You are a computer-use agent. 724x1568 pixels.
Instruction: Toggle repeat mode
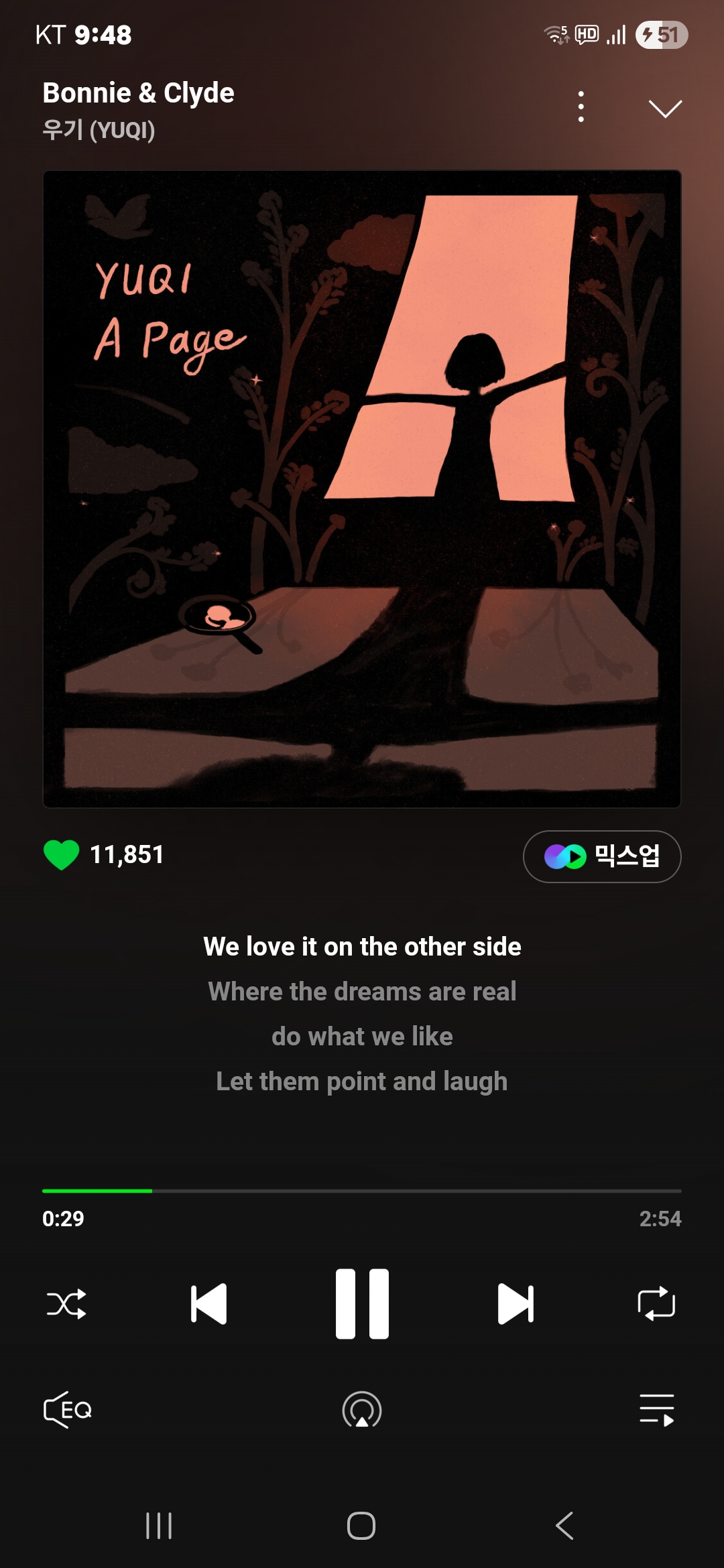point(656,1304)
